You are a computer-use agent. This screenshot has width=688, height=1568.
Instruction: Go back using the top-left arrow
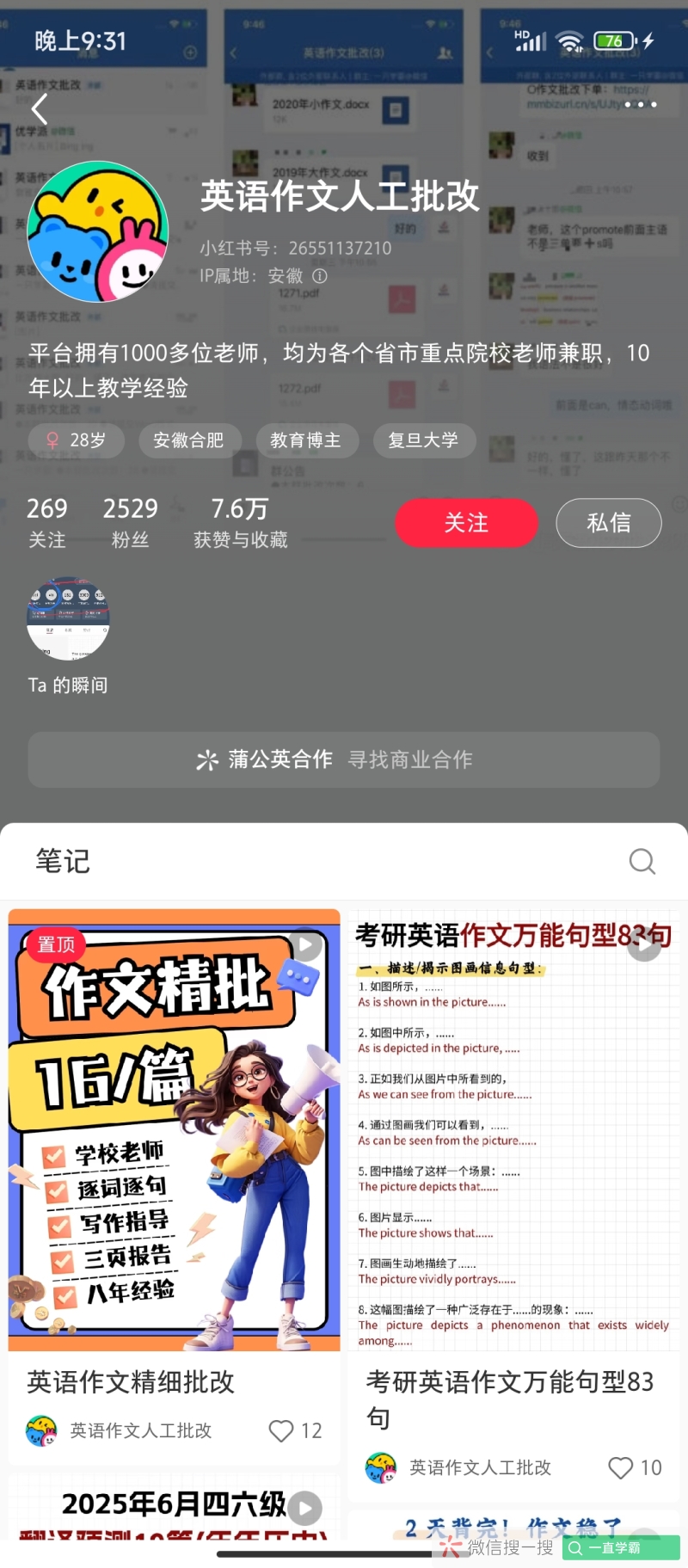tap(39, 109)
